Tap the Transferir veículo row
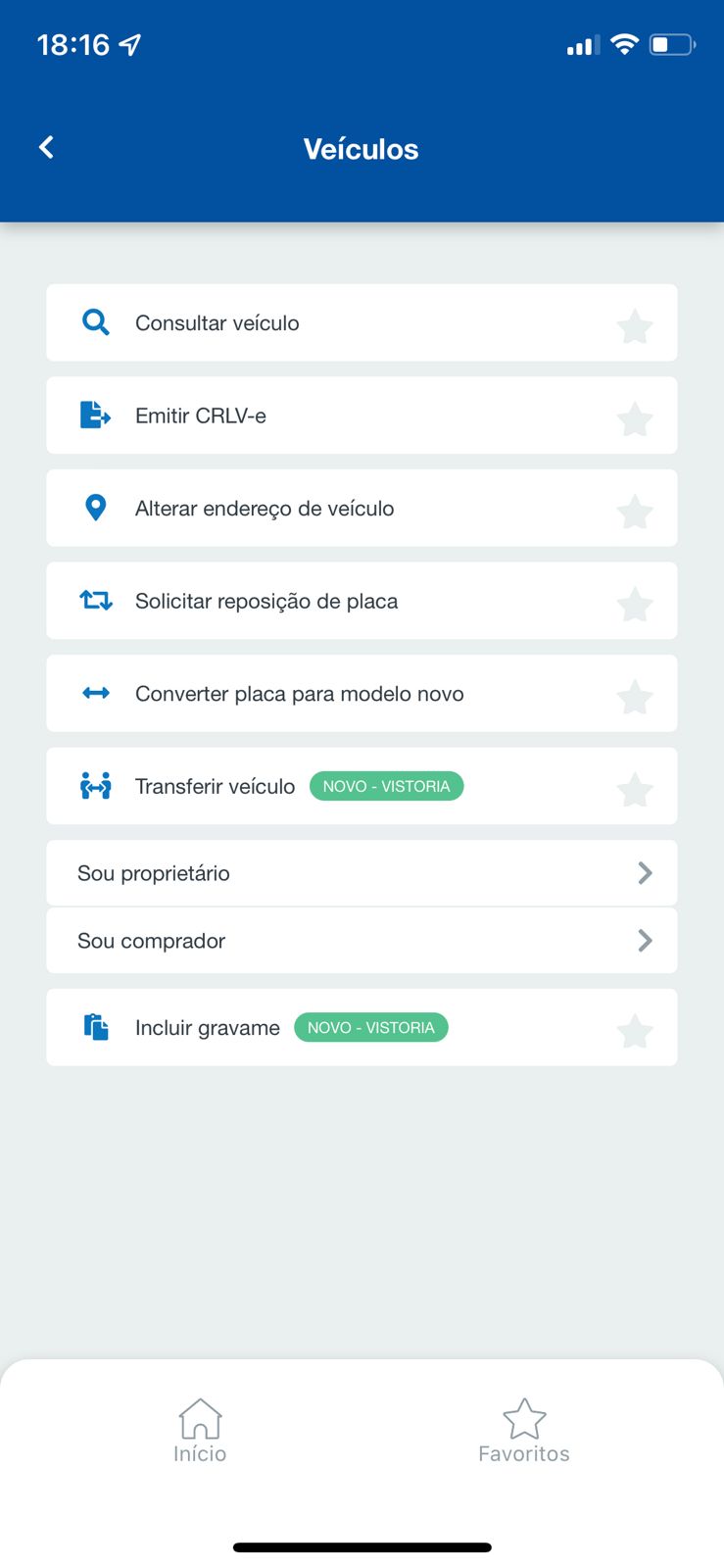 215,786
